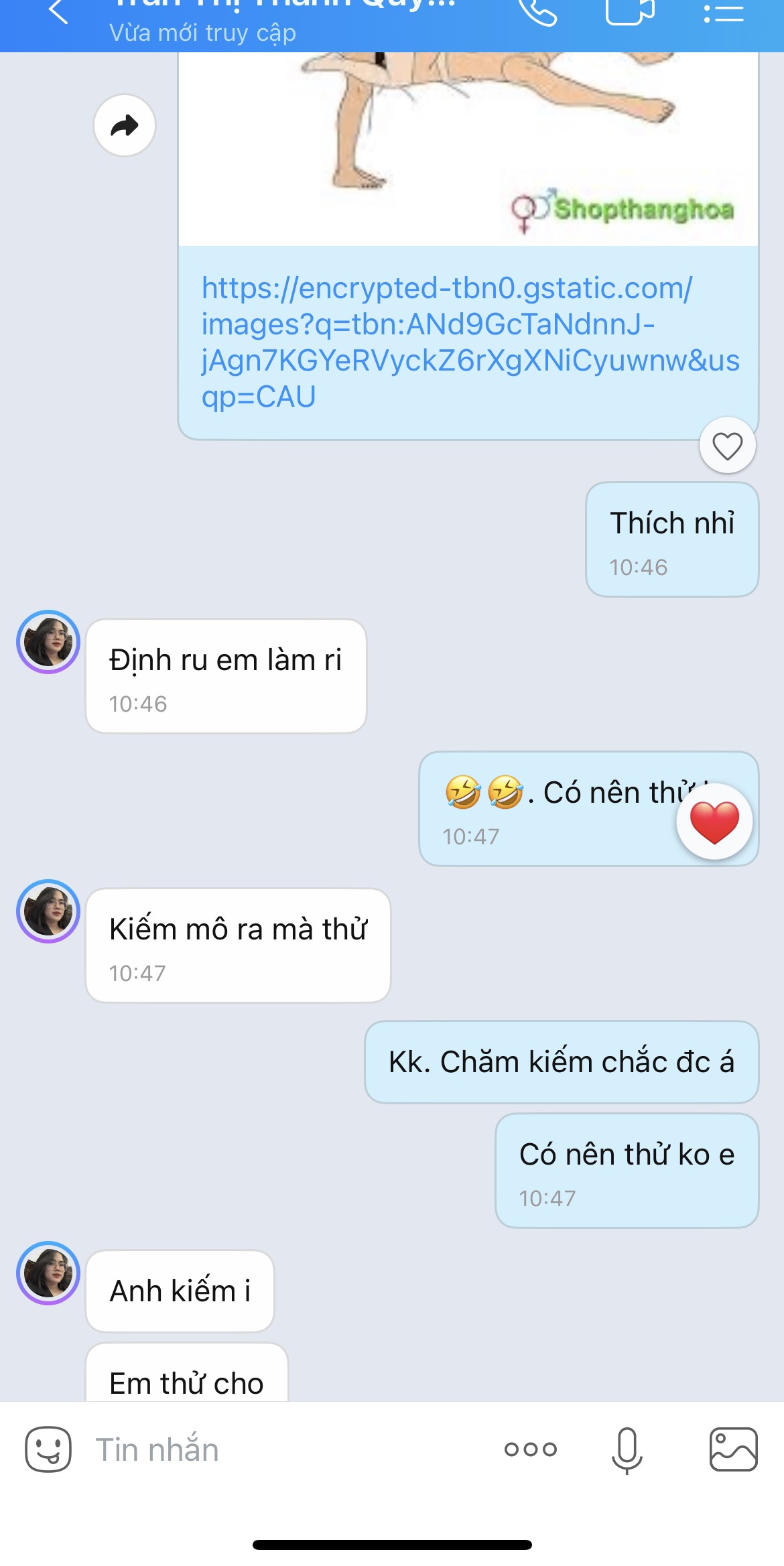Forward the shared image message
Viewport: 784px width, 1566px height.
pos(125,125)
